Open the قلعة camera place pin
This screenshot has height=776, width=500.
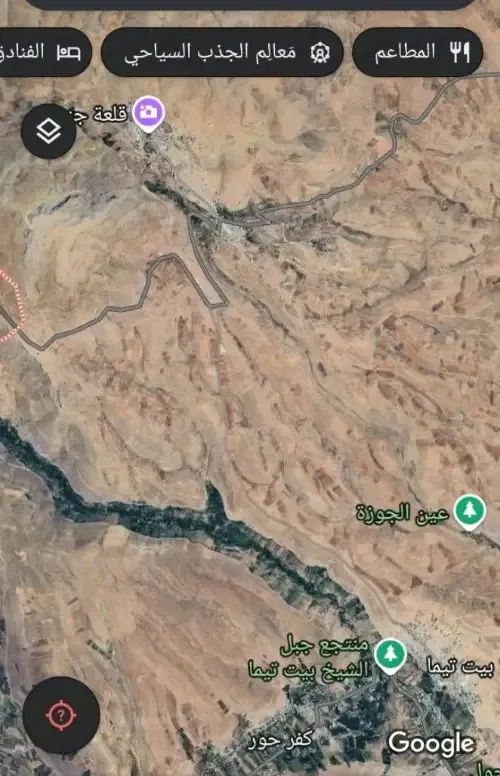(149, 114)
